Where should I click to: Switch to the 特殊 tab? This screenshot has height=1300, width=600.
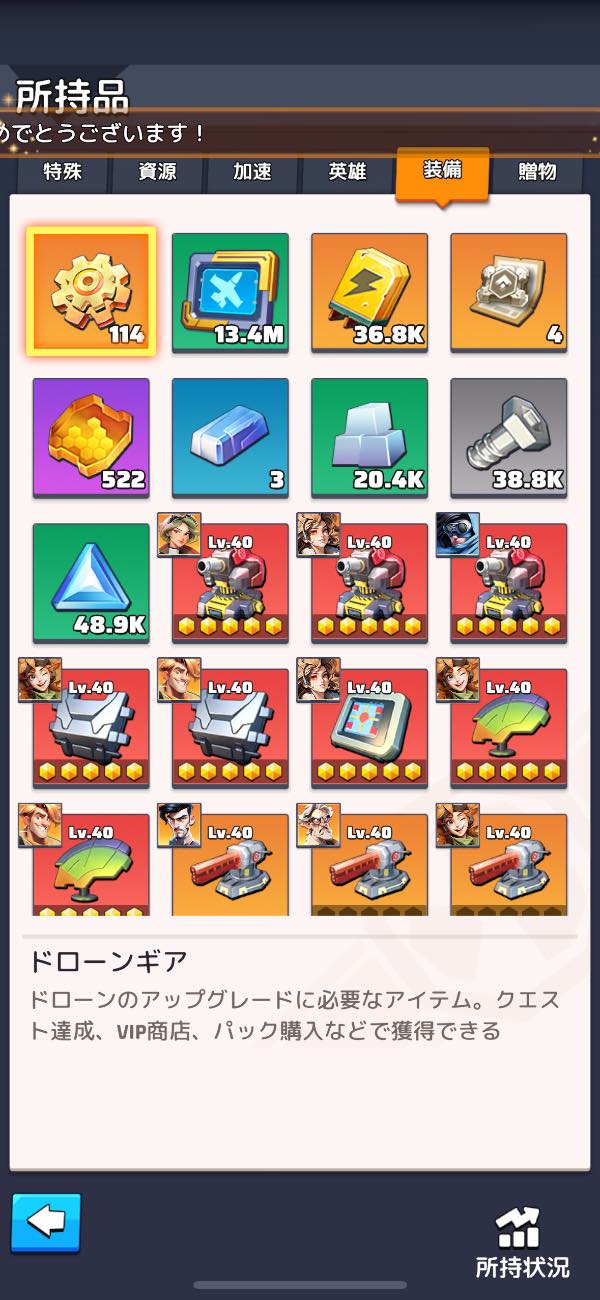tap(62, 172)
